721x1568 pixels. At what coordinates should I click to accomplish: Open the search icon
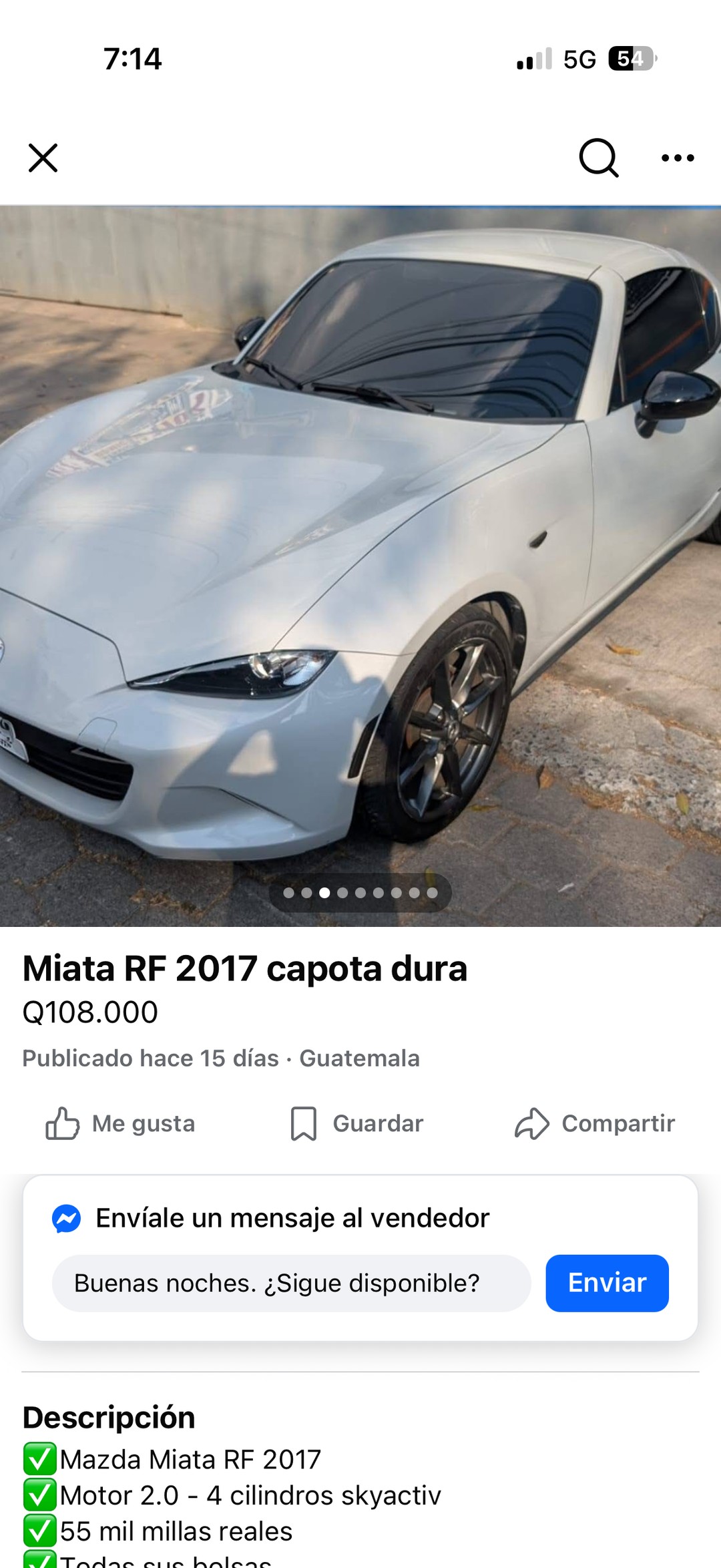tap(599, 158)
